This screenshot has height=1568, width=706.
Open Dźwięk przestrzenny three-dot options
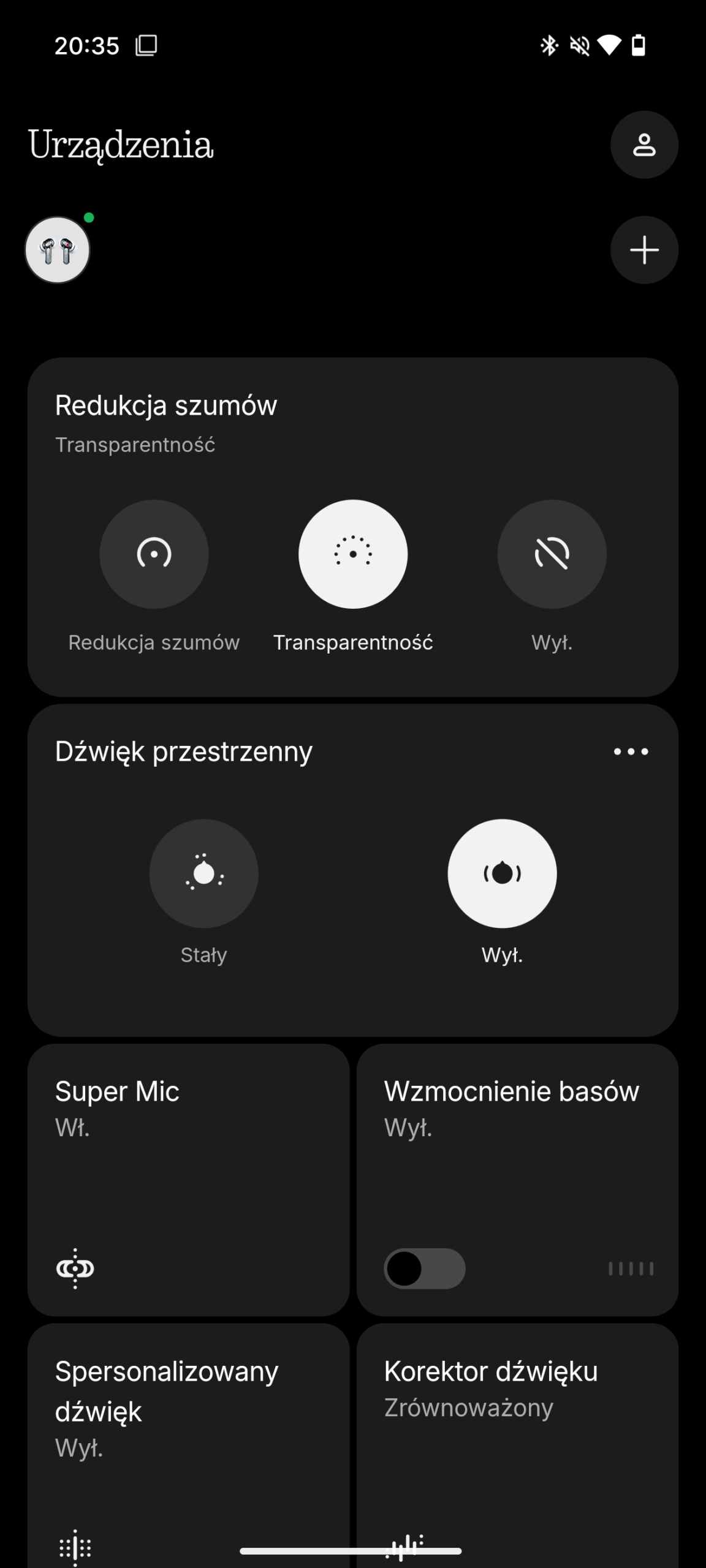coord(631,752)
